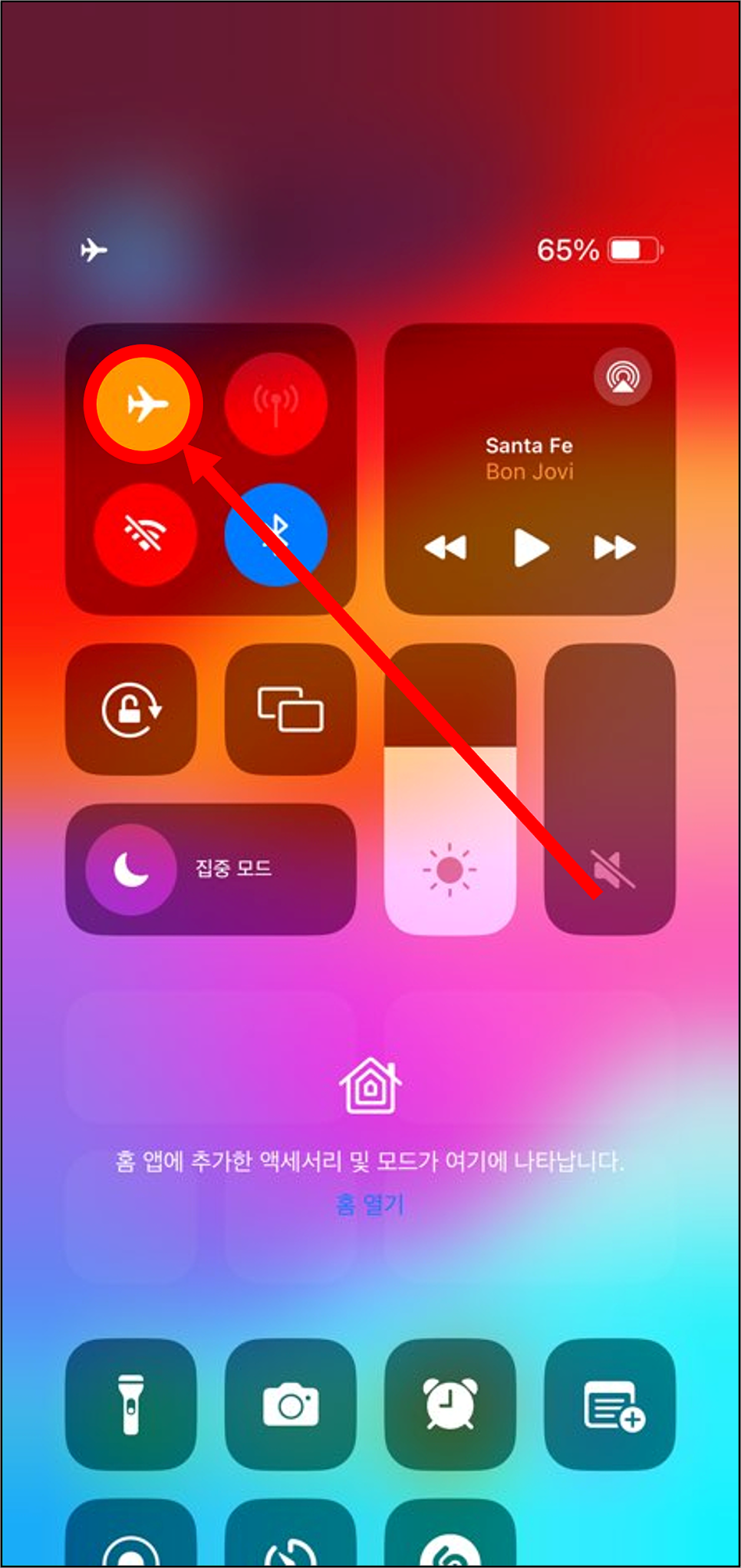Set a level on the brightness slider
This screenshot has height=1568, width=741.
coord(450,790)
